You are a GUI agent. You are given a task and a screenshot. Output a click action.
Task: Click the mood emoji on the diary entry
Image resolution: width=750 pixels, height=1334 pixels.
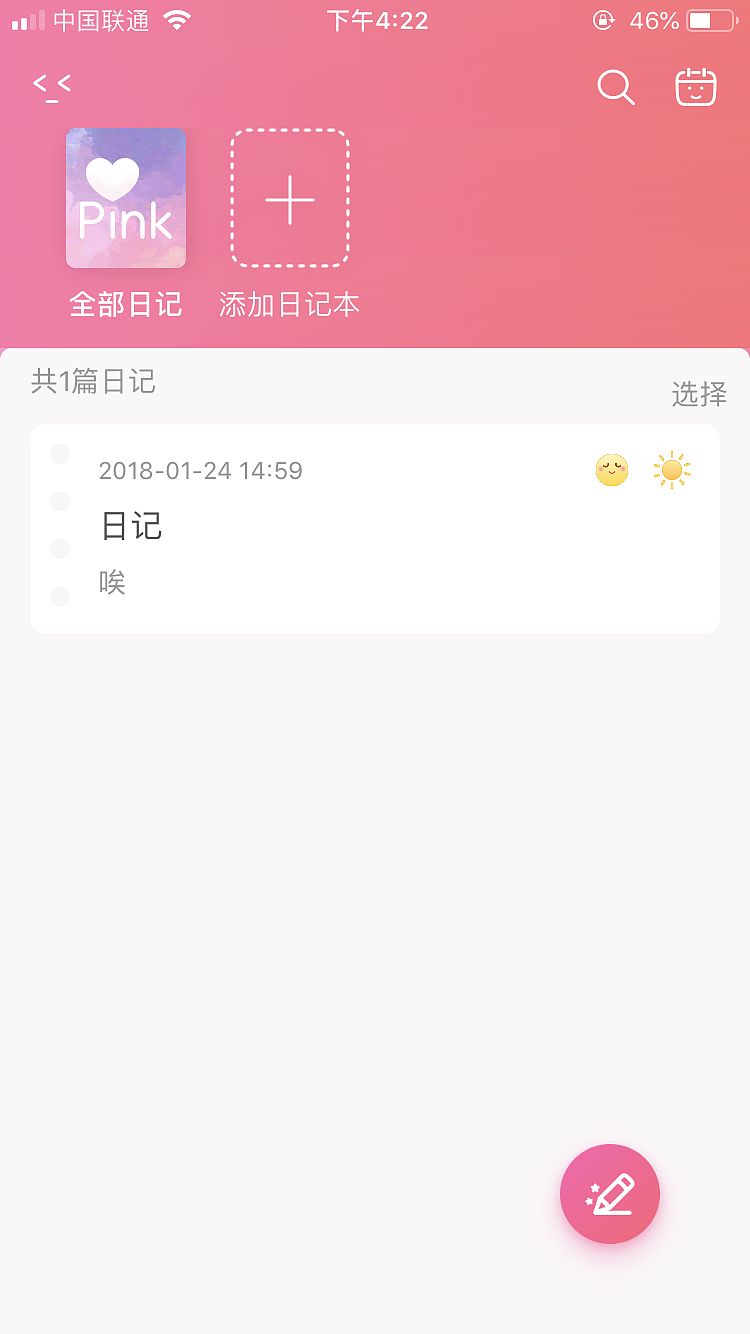pyautogui.click(x=611, y=469)
